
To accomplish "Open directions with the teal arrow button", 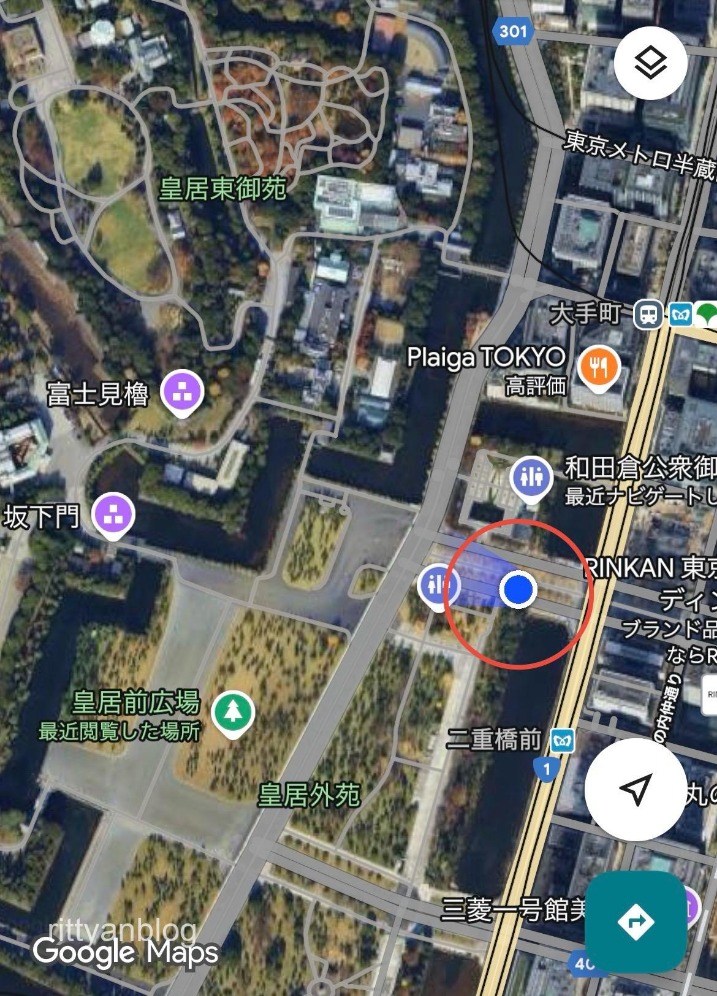I will pos(636,922).
